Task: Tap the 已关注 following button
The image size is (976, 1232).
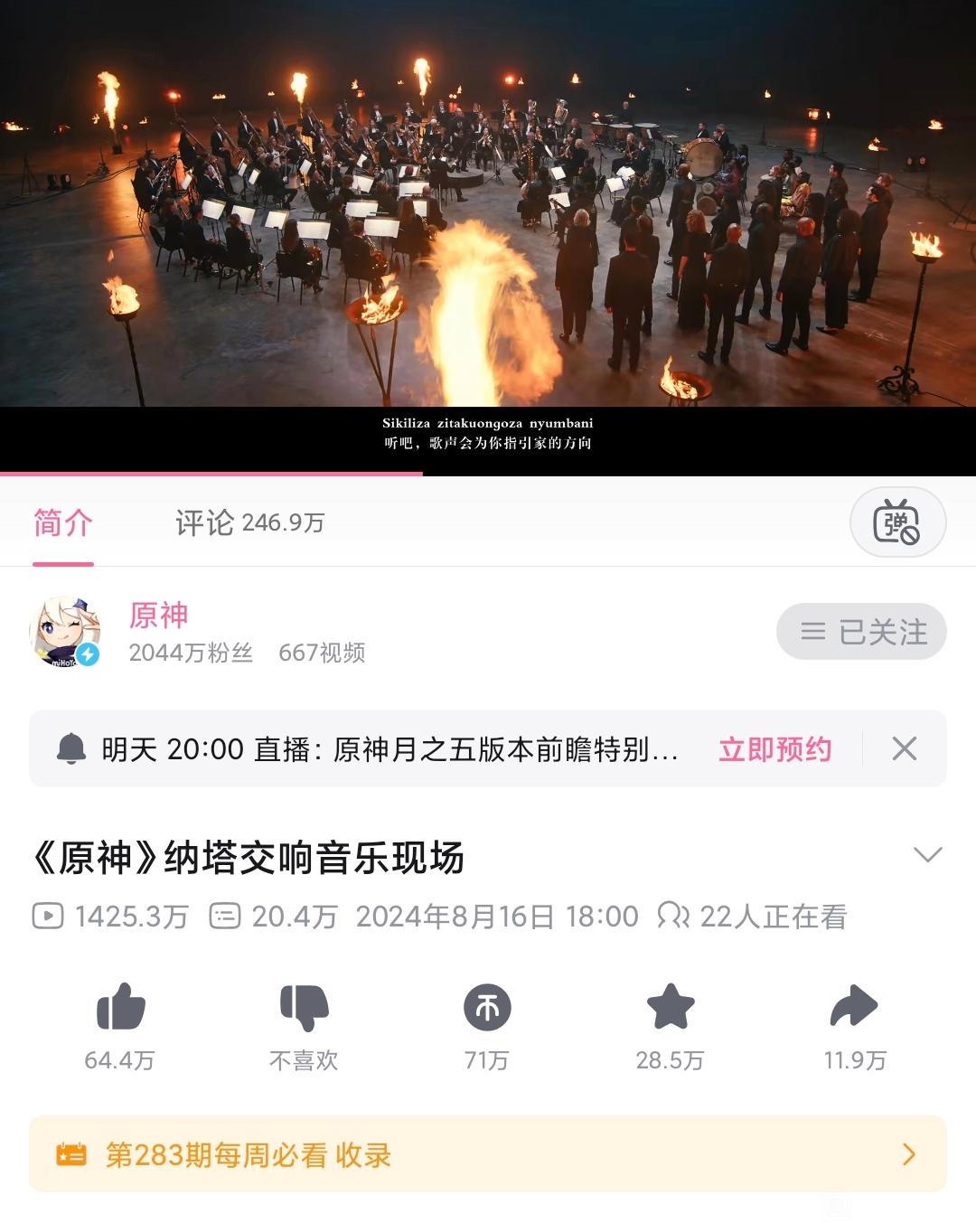Action: tap(861, 632)
